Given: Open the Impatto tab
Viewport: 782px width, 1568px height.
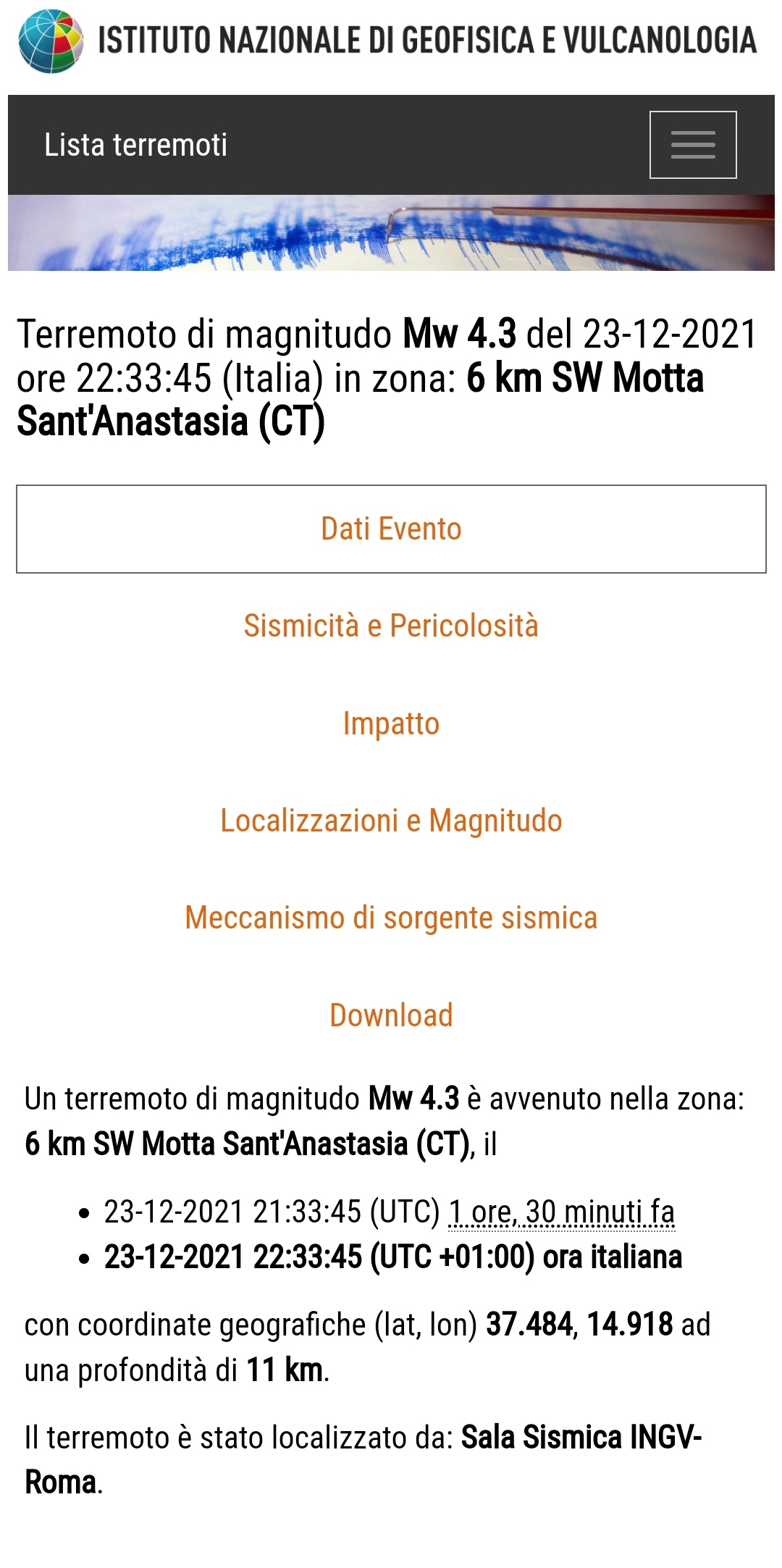Looking at the screenshot, I should click(391, 724).
